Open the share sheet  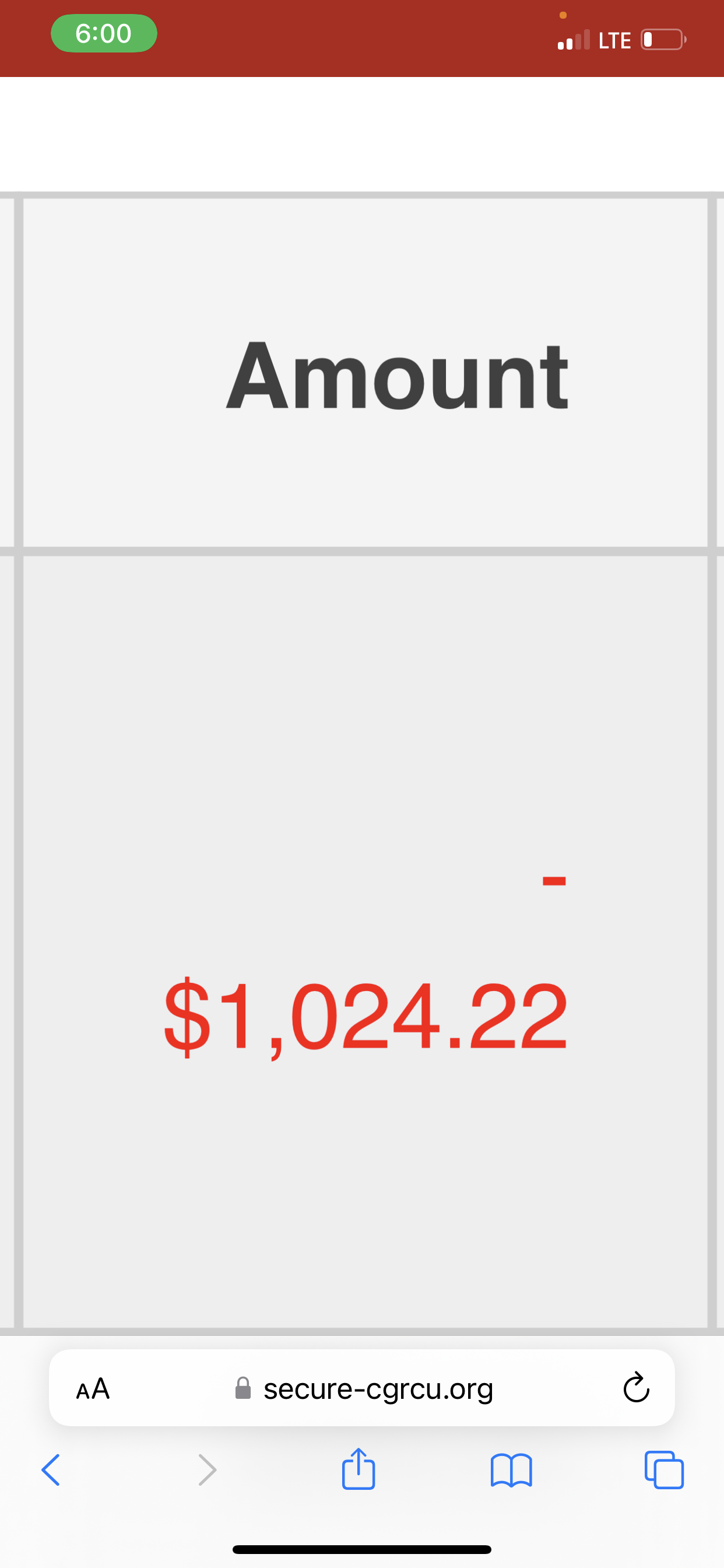(x=359, y=1469)
